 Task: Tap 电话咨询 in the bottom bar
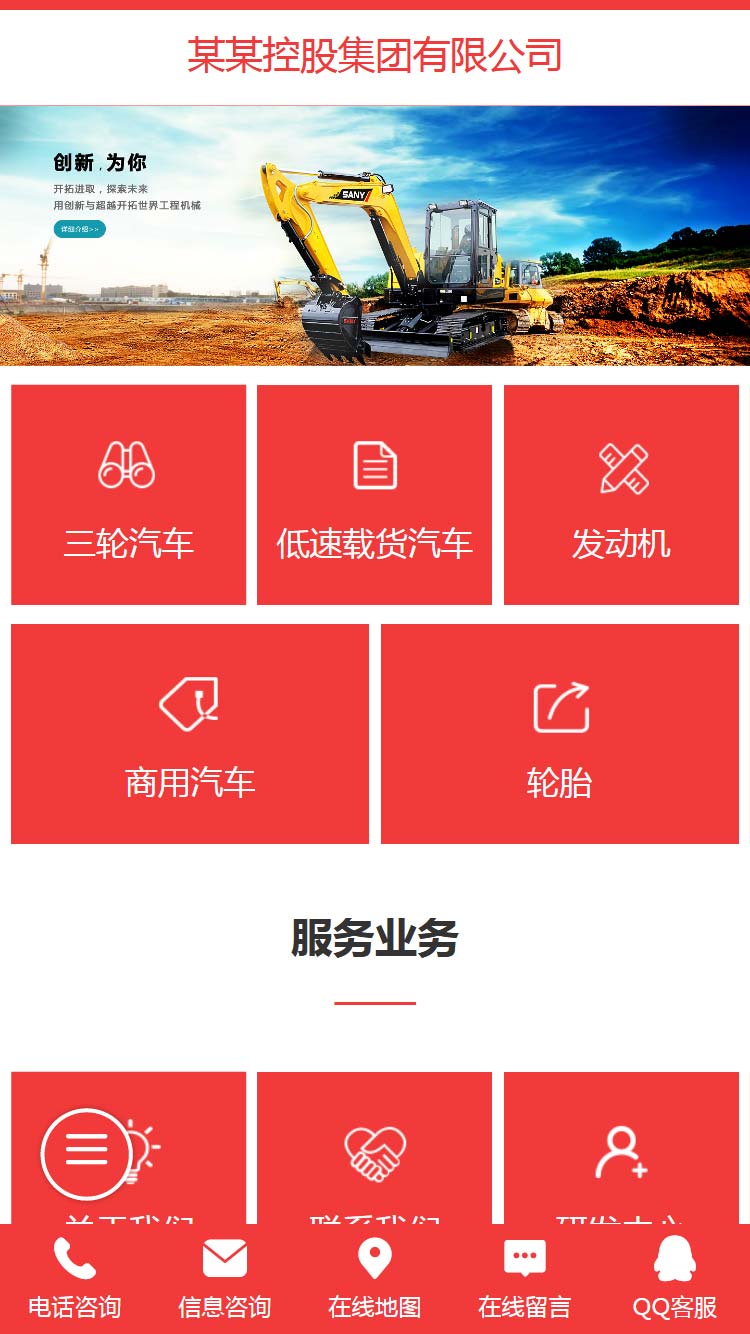coord(74,1279)
